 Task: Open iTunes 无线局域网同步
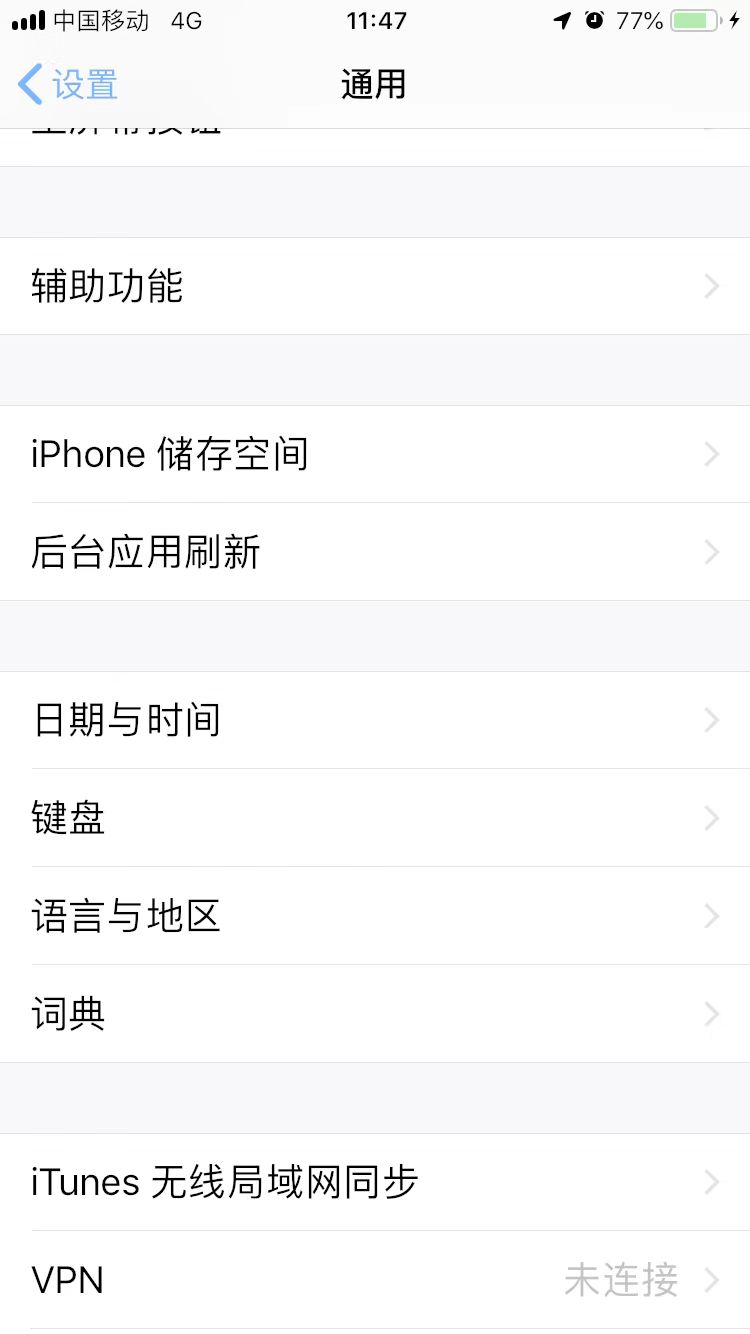pyautogui.click(x=375, y=1182)
